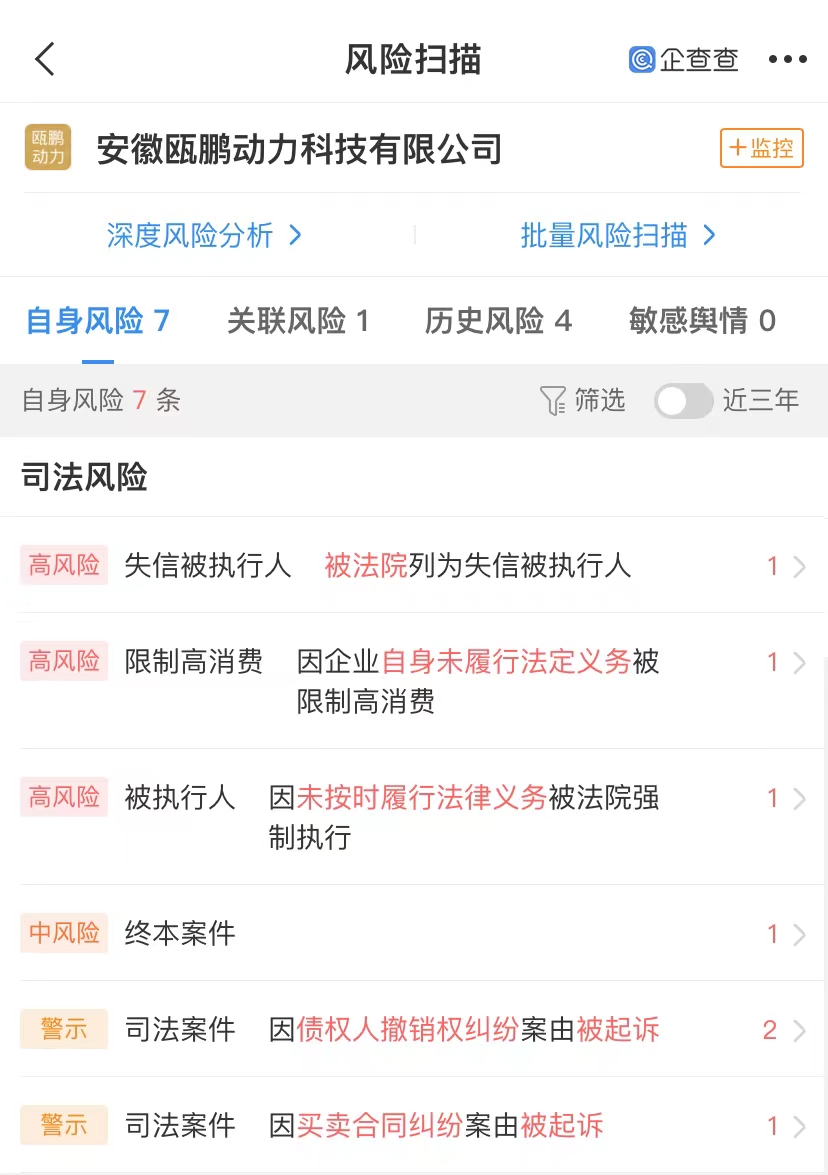Image resolution: width=828 pixels, height=1175 pixels.
Task: Go back using the back arrow
Action: 44,60
